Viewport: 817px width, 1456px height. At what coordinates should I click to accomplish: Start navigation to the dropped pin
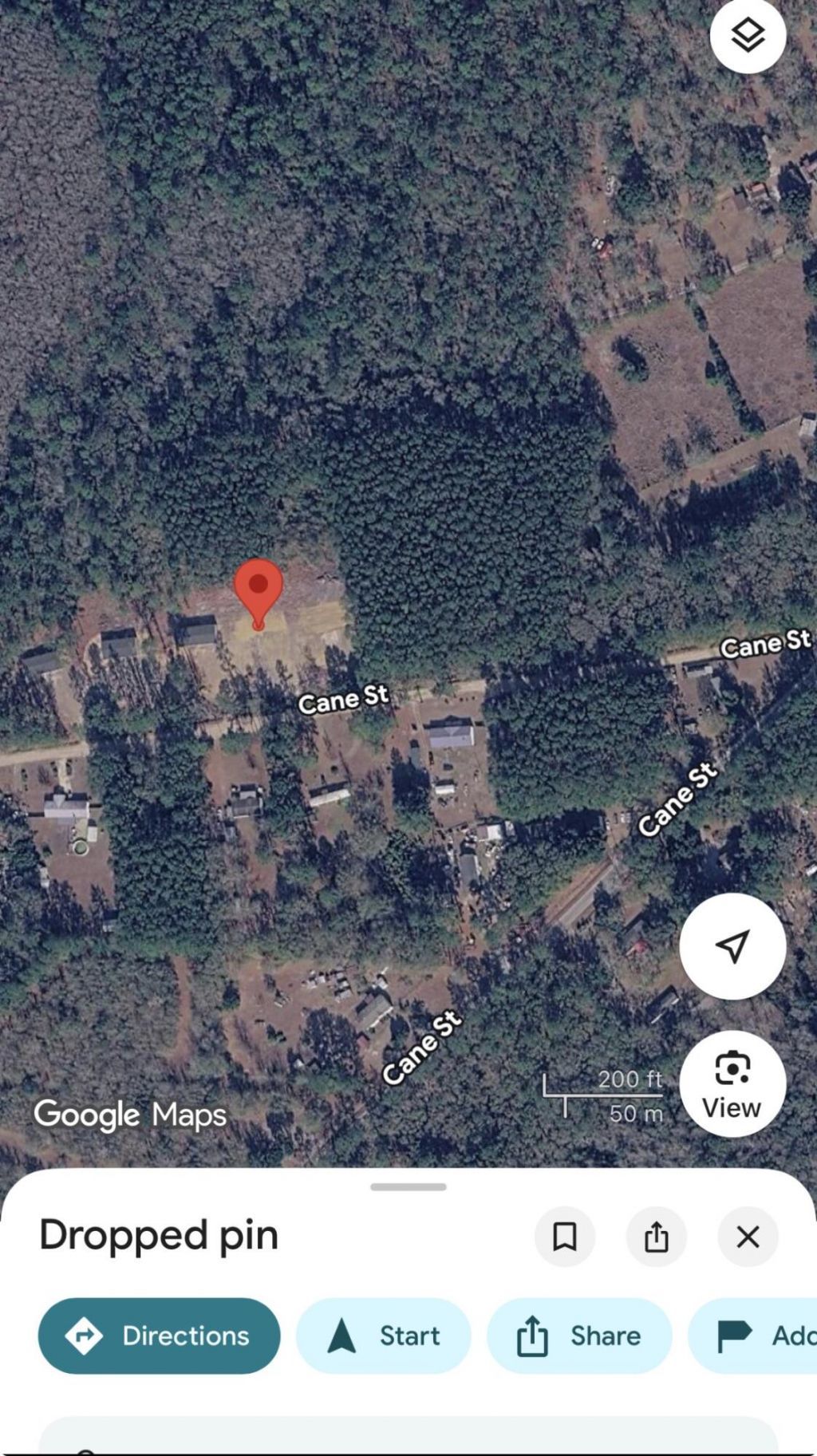click(384, 1336)
